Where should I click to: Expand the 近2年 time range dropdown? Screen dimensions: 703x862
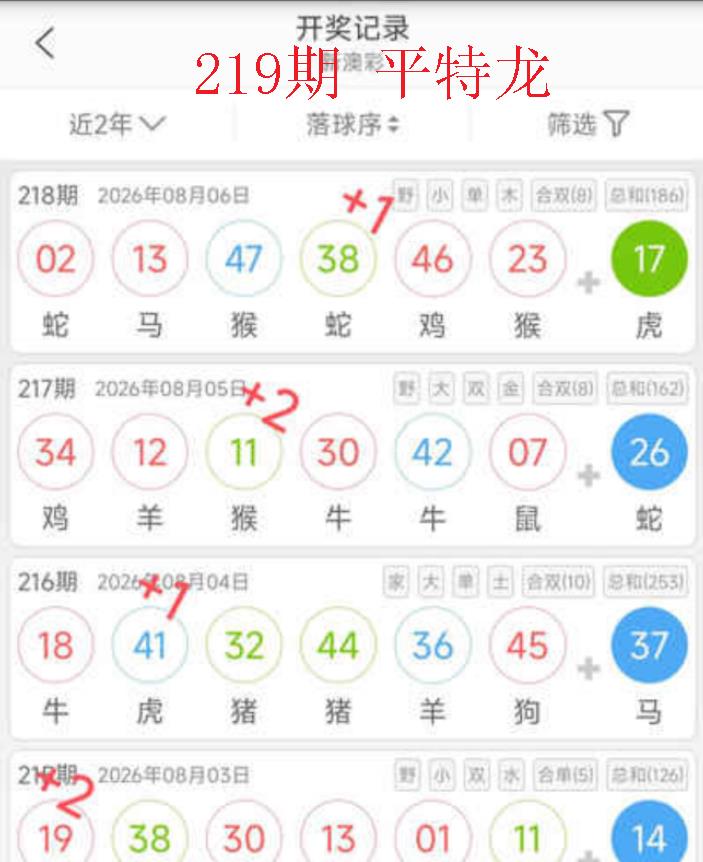tap(117, 124)
